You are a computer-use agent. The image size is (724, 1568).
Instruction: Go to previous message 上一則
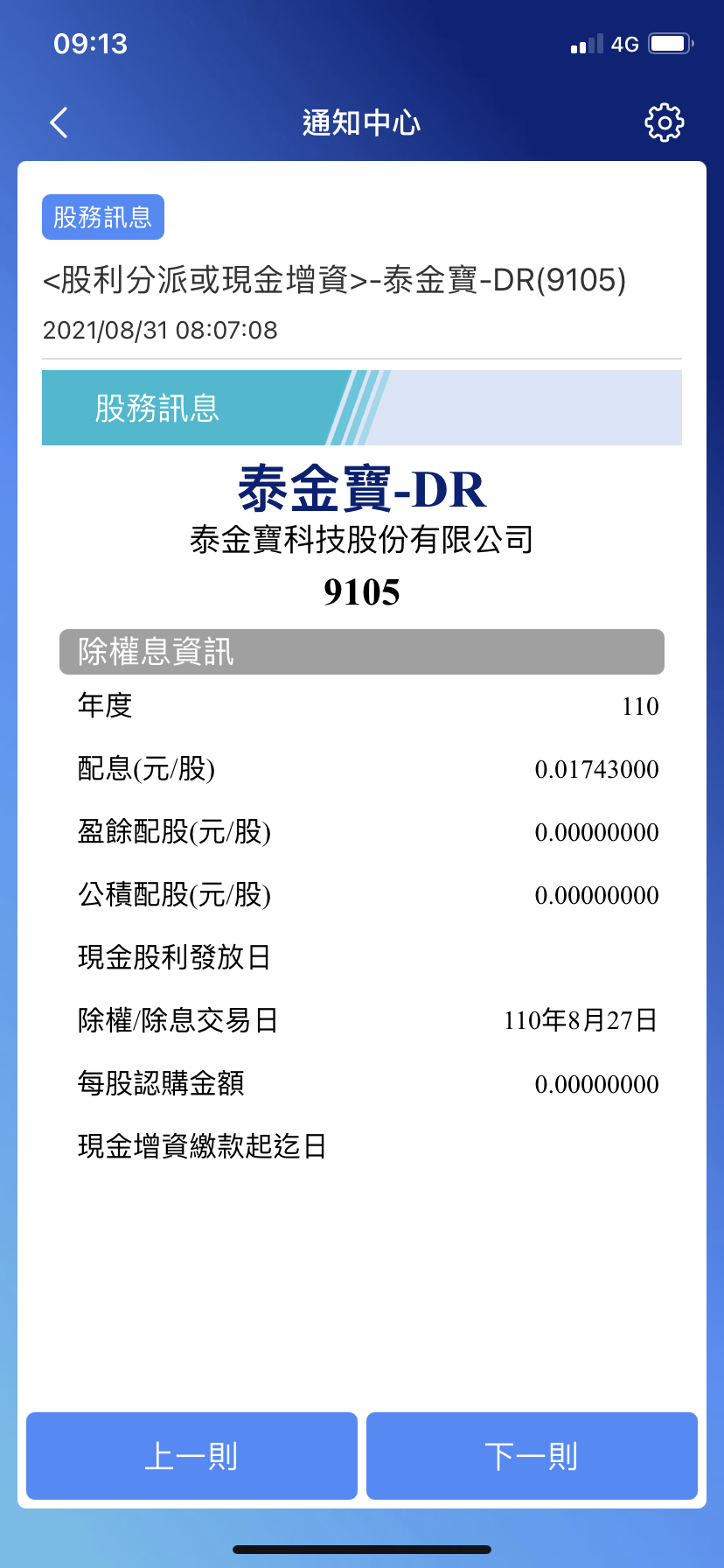click(191, 1456)
